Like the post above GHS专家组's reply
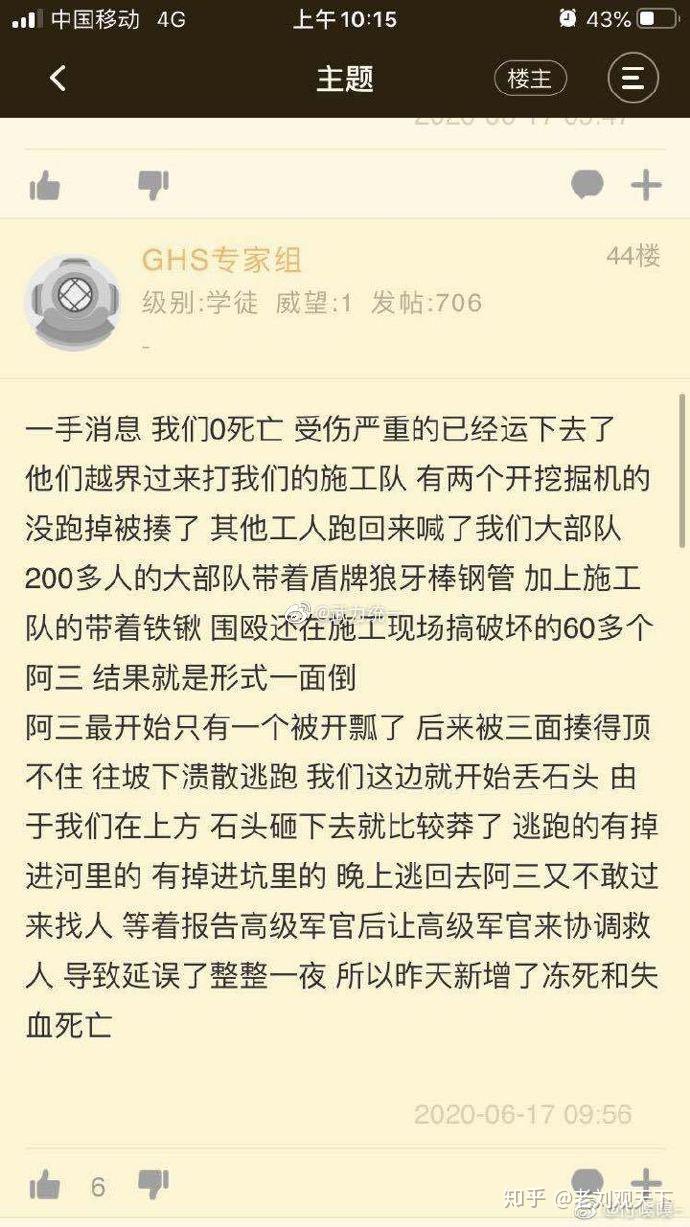The height and width of the screenshot is (1227, 690). [x=45, y=185]
